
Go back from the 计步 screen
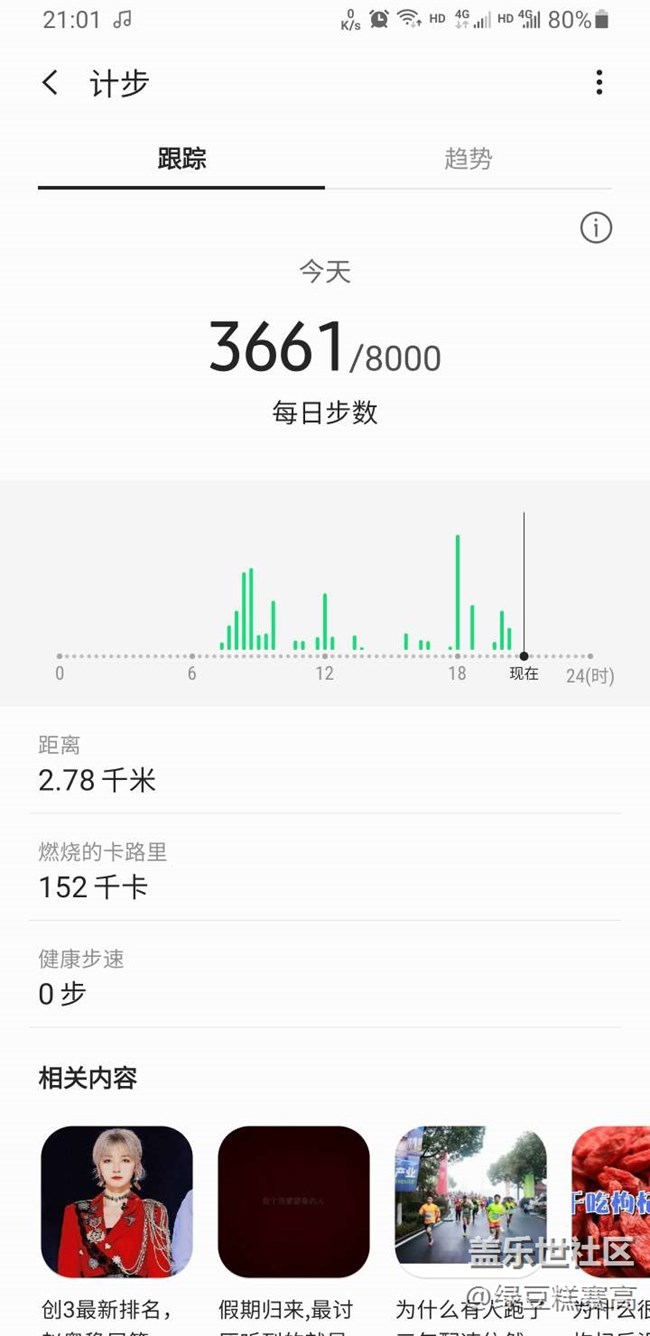pyautogui.click(x=51, y=83)
